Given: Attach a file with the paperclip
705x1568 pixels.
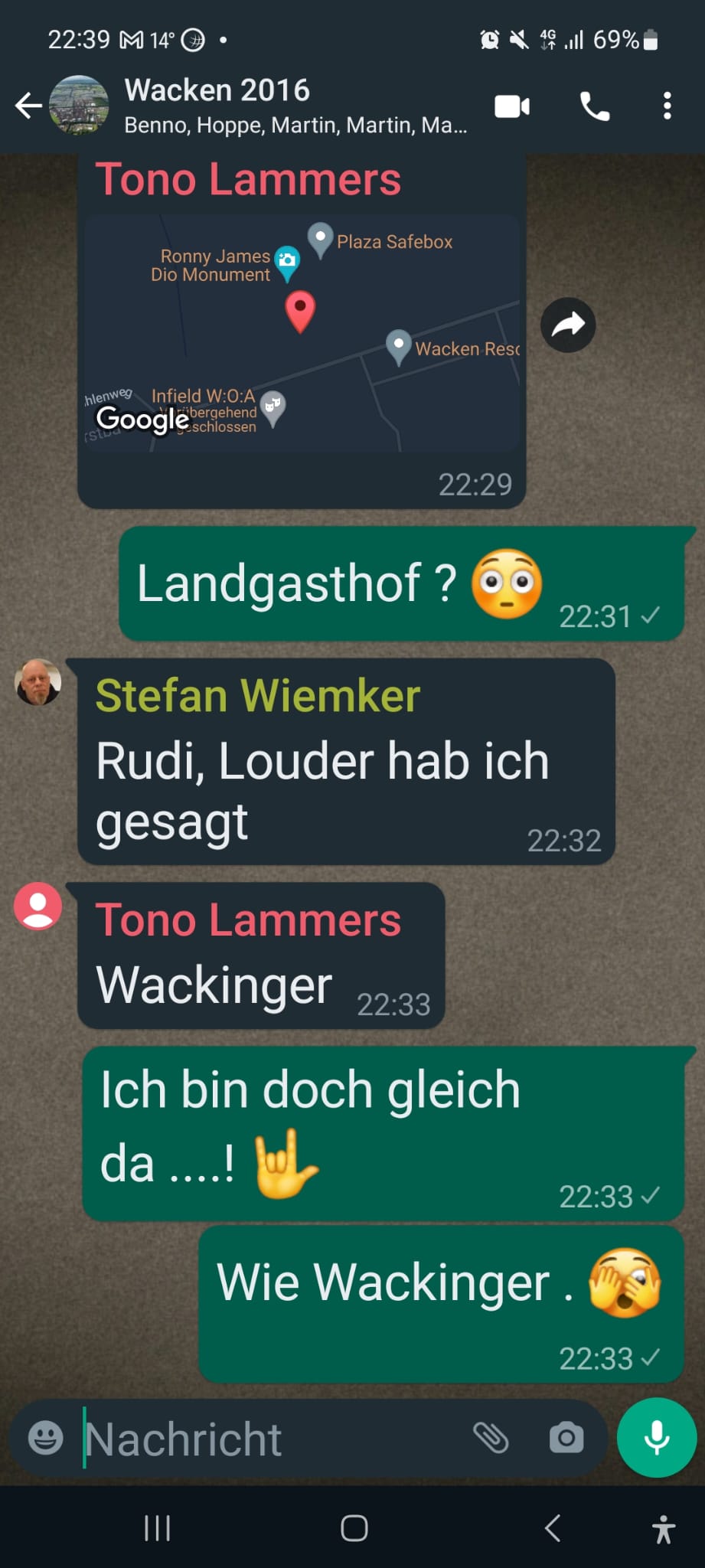Looking at the screenshot, I should [491, 1438].
